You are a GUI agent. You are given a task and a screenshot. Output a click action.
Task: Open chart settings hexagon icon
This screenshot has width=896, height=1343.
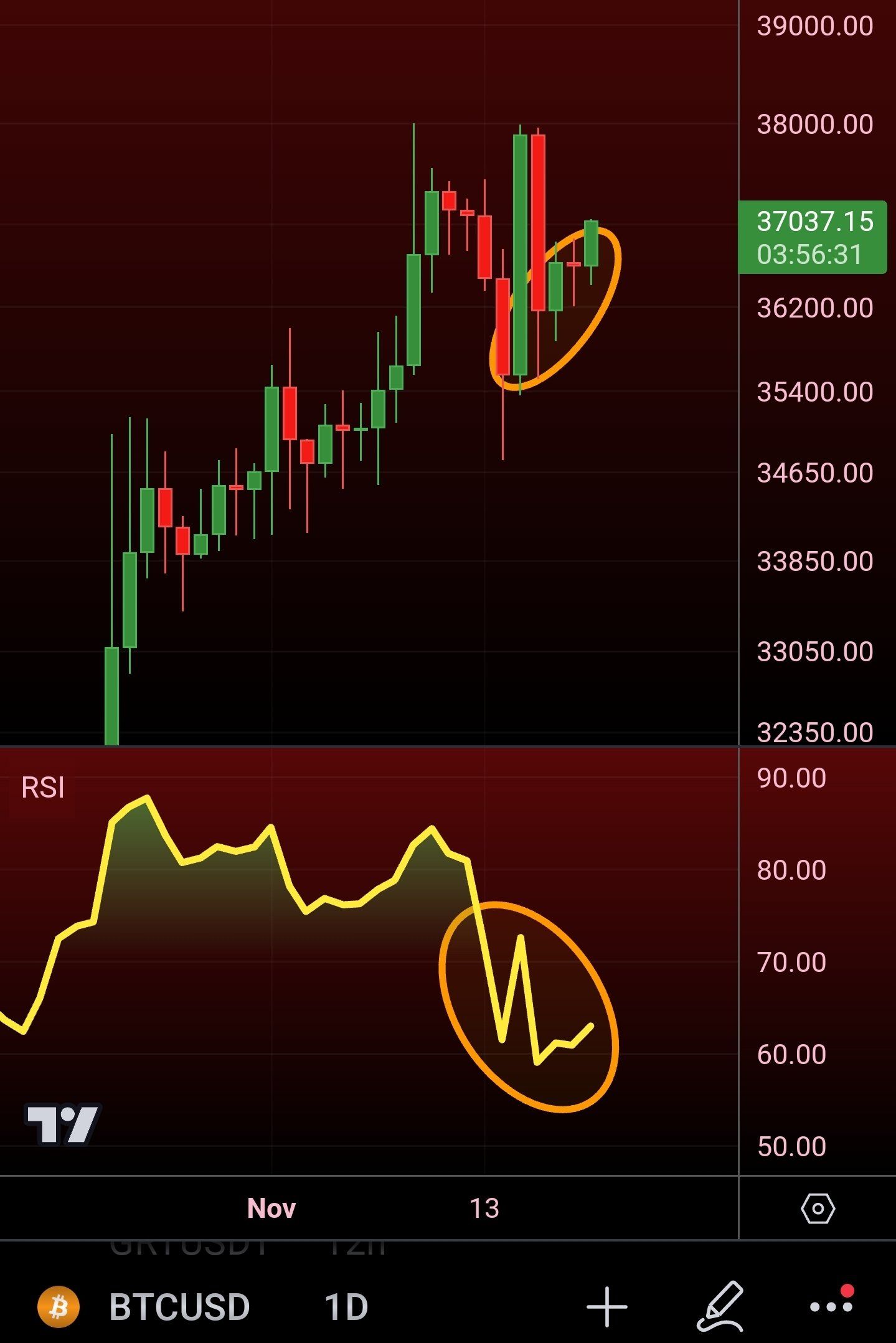817,1209
